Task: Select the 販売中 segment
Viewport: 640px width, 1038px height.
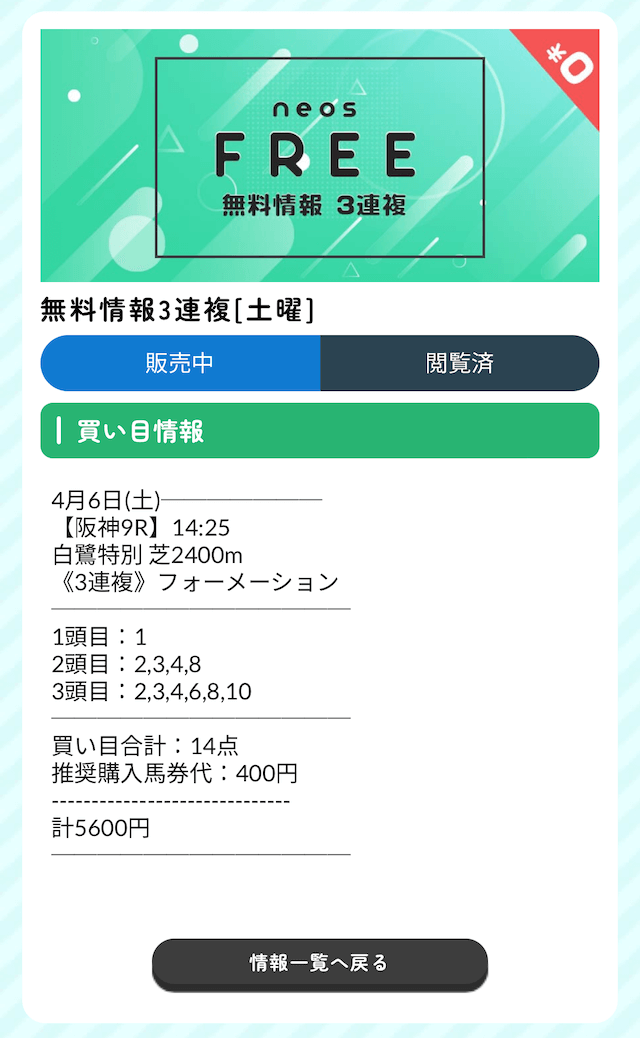Action: click(x=181, y=363)
